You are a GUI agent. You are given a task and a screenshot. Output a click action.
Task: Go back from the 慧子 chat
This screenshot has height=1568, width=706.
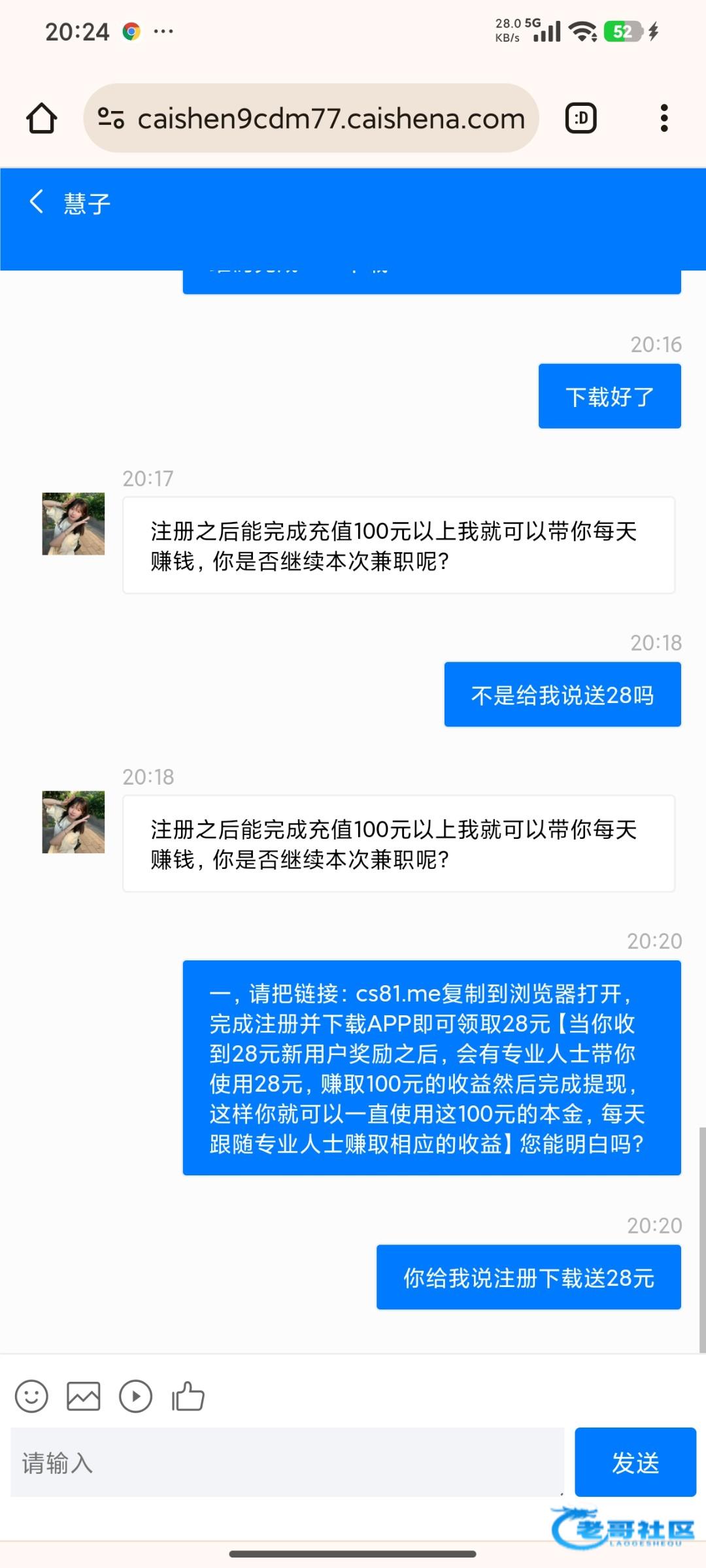coord(37,202)
